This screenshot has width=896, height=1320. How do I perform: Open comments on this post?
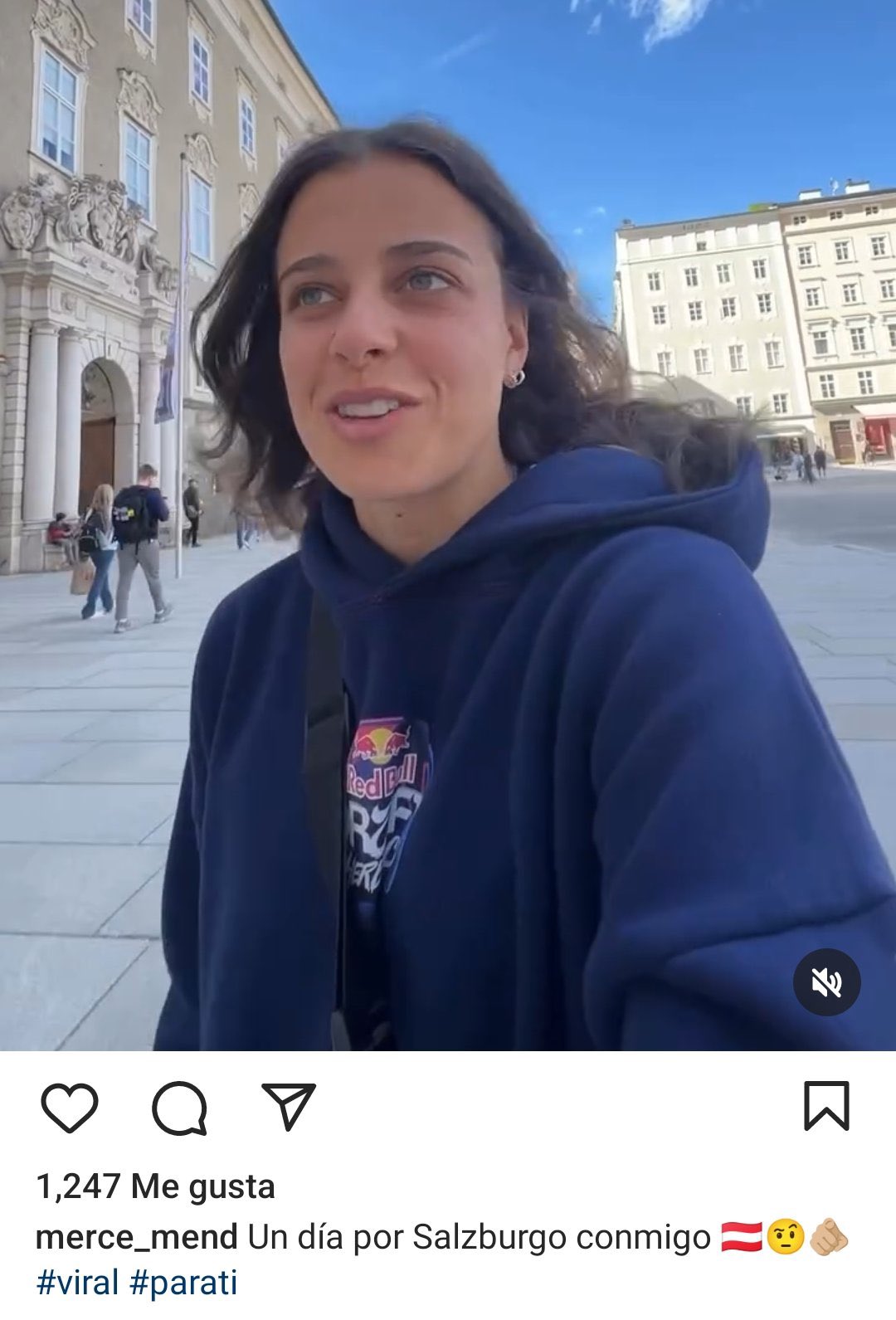coord(179,1108)
